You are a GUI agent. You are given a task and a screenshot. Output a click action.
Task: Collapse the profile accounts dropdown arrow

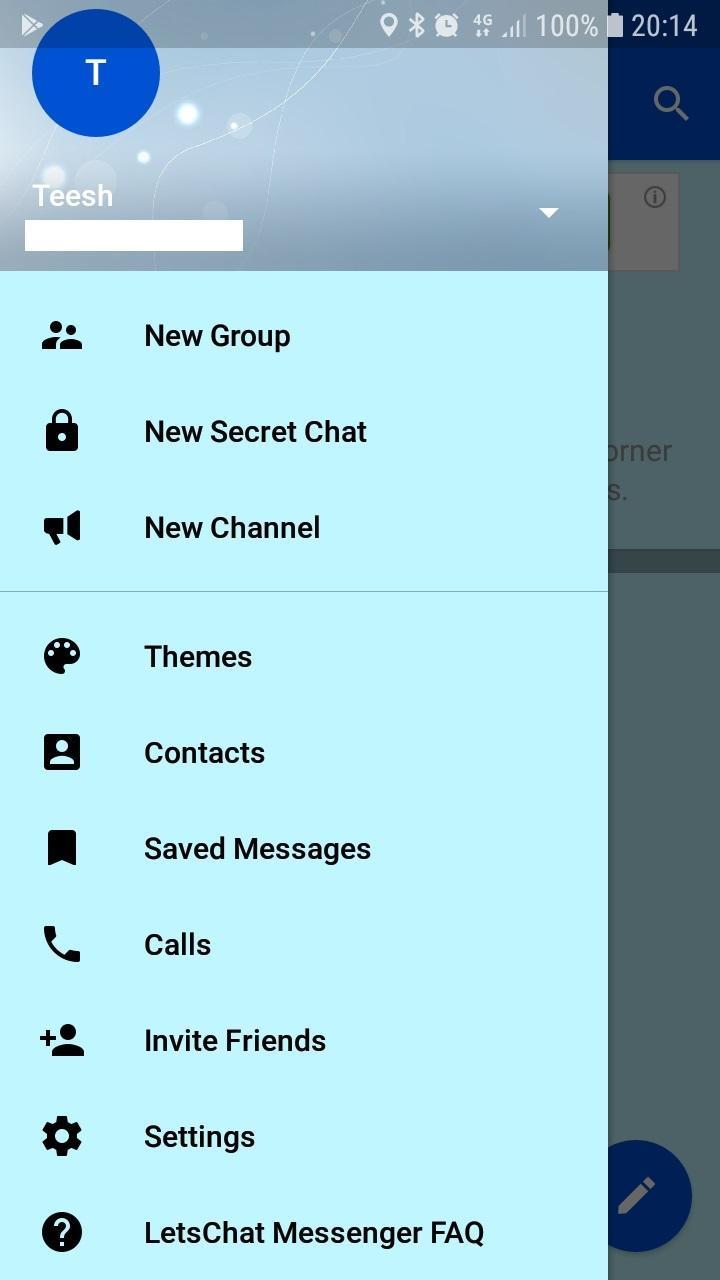click(548, 212)
